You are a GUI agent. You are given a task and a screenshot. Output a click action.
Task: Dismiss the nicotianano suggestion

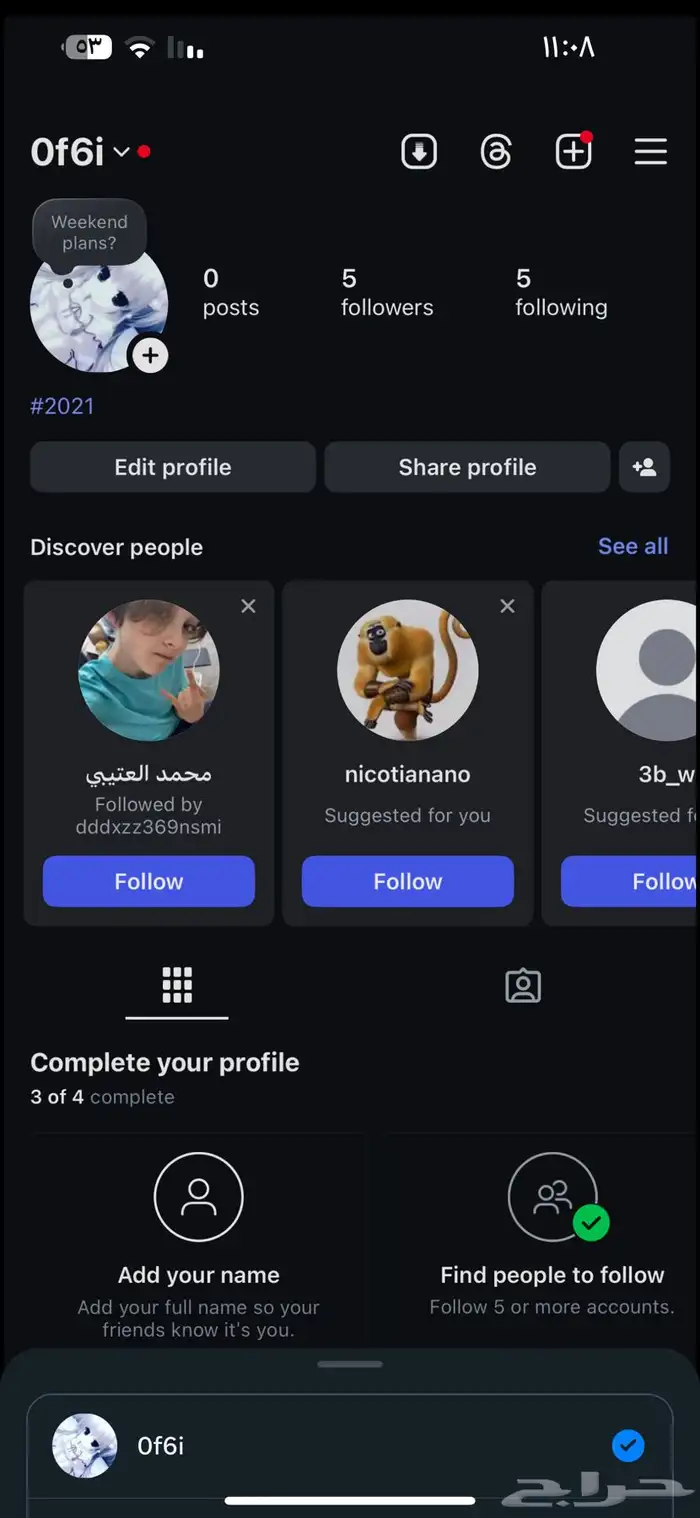coord(508,606)
